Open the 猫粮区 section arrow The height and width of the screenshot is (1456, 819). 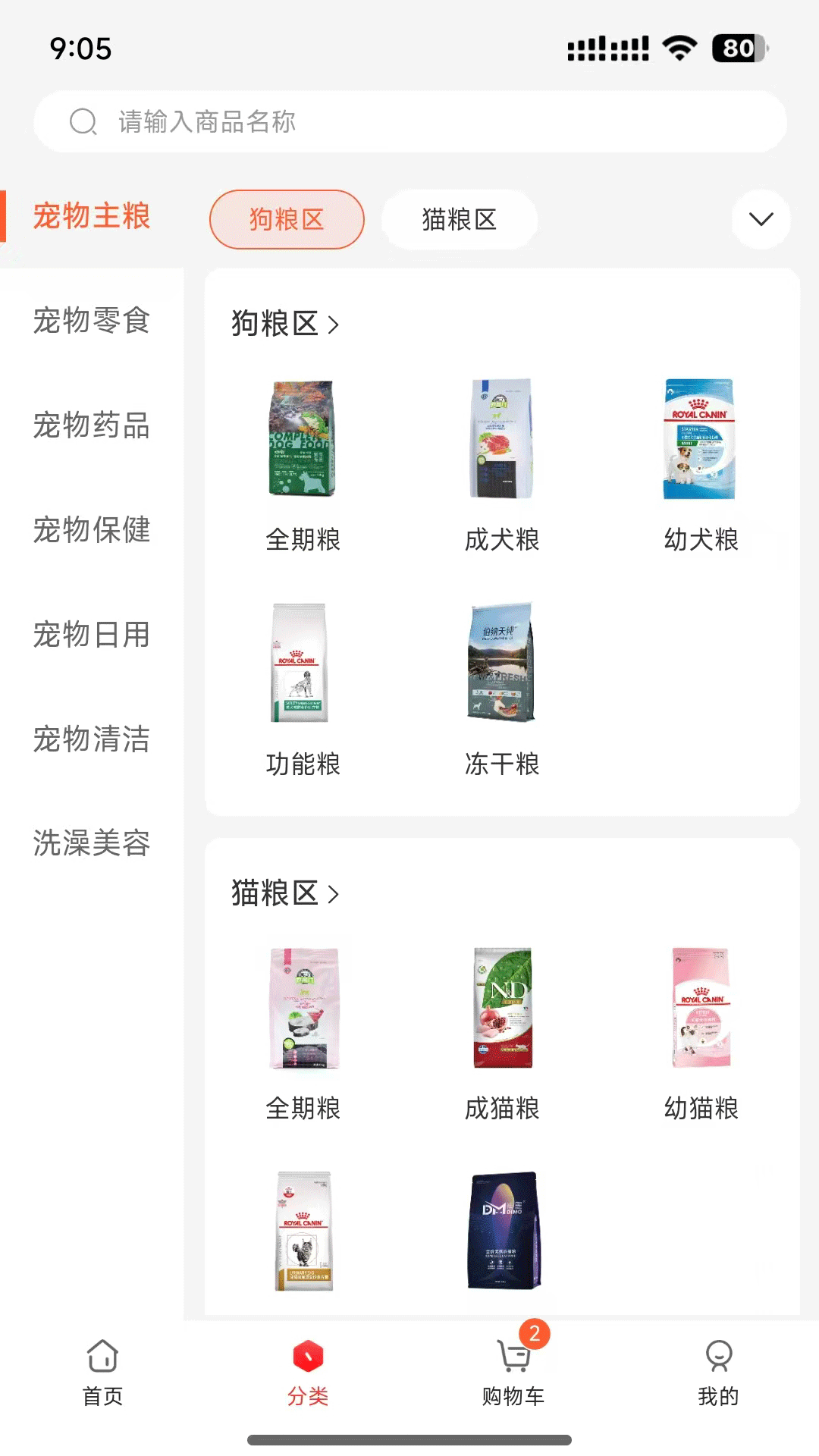click(334, 893)
